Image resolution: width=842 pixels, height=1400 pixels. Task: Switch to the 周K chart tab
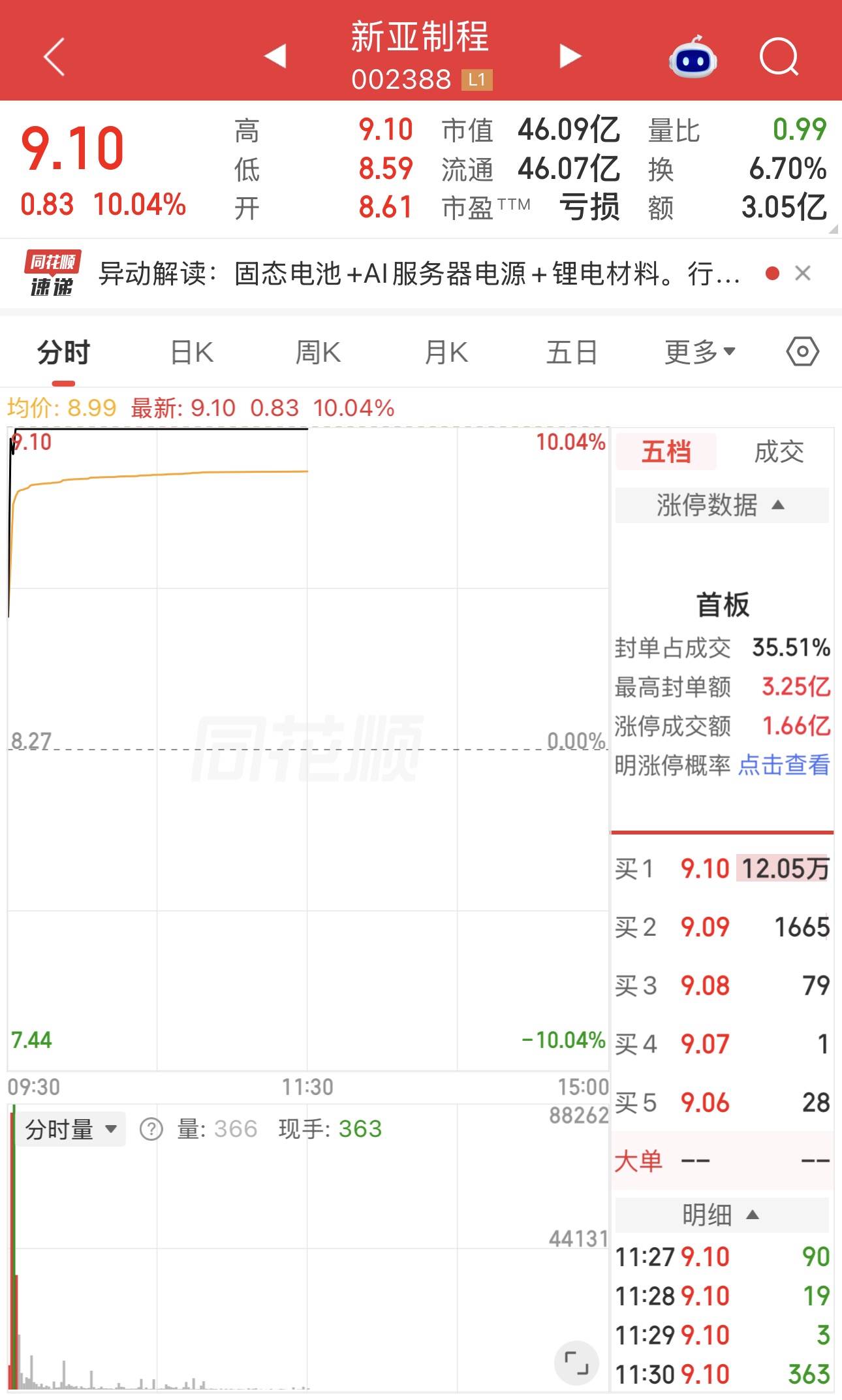point(318,353)
